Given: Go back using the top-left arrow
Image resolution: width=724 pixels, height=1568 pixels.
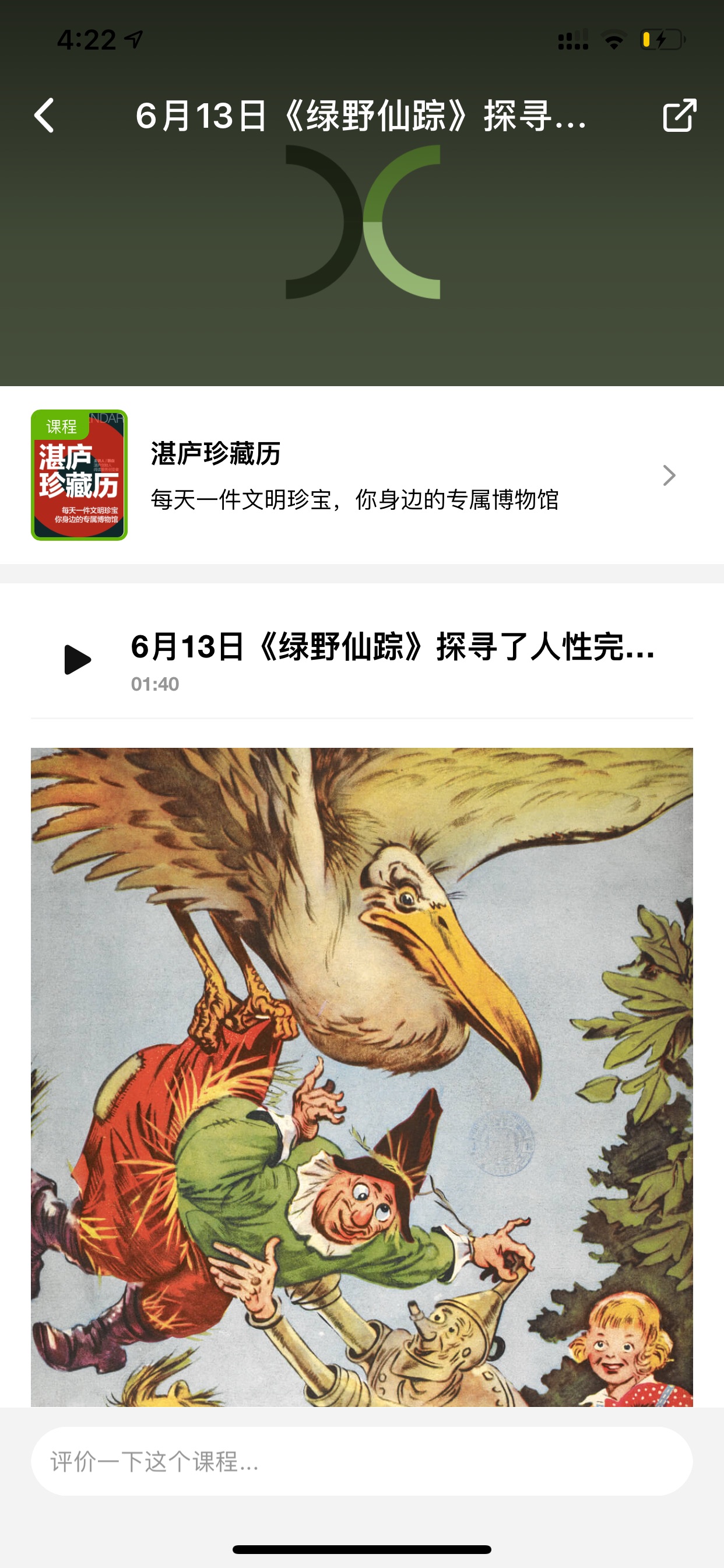Looking at the screenshot, I should coord(44,115).
